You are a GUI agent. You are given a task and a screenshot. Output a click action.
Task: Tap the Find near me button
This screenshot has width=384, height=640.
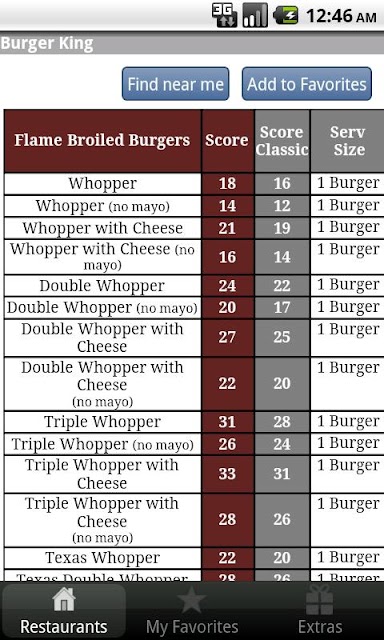click(175, 84)
